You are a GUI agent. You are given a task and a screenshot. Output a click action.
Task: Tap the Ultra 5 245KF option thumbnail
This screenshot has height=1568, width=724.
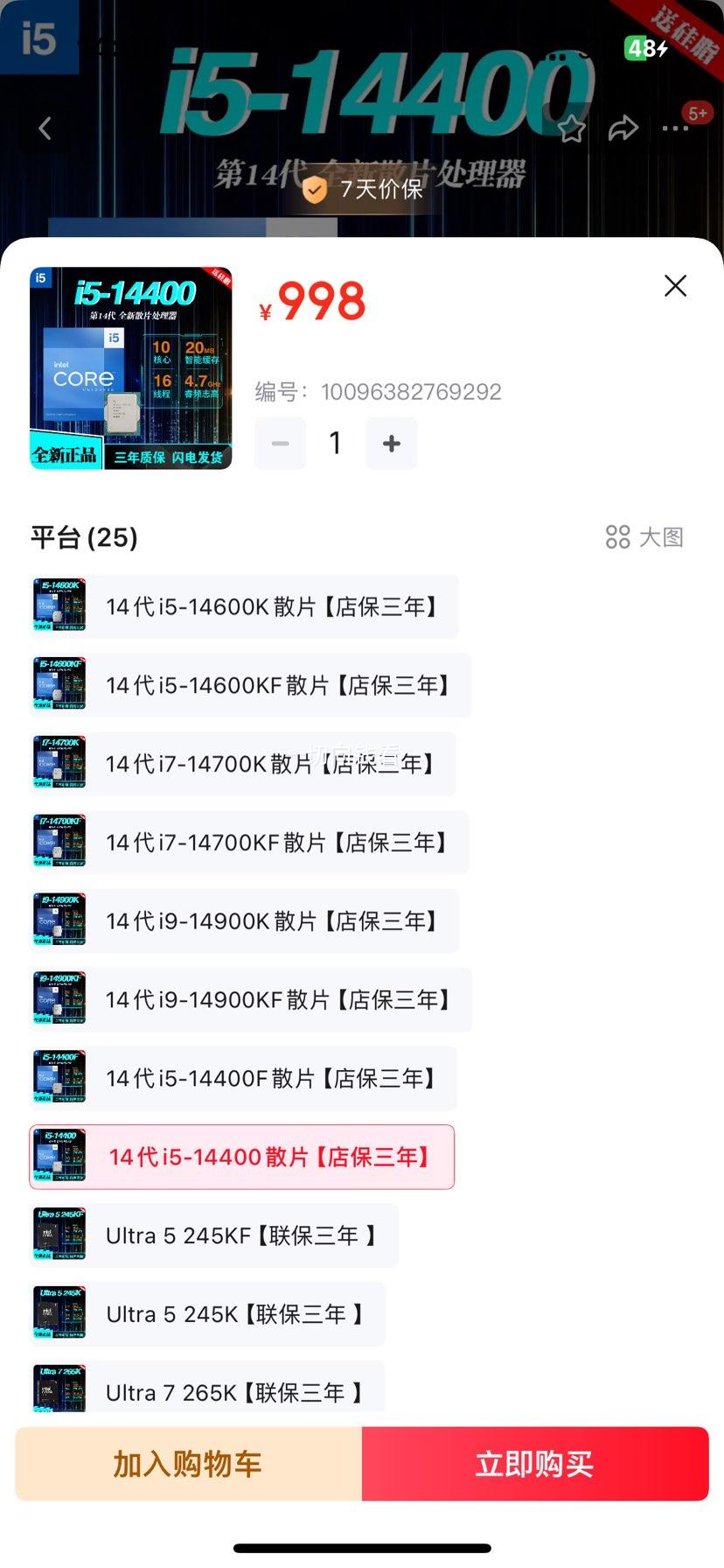coord(59,1235)
